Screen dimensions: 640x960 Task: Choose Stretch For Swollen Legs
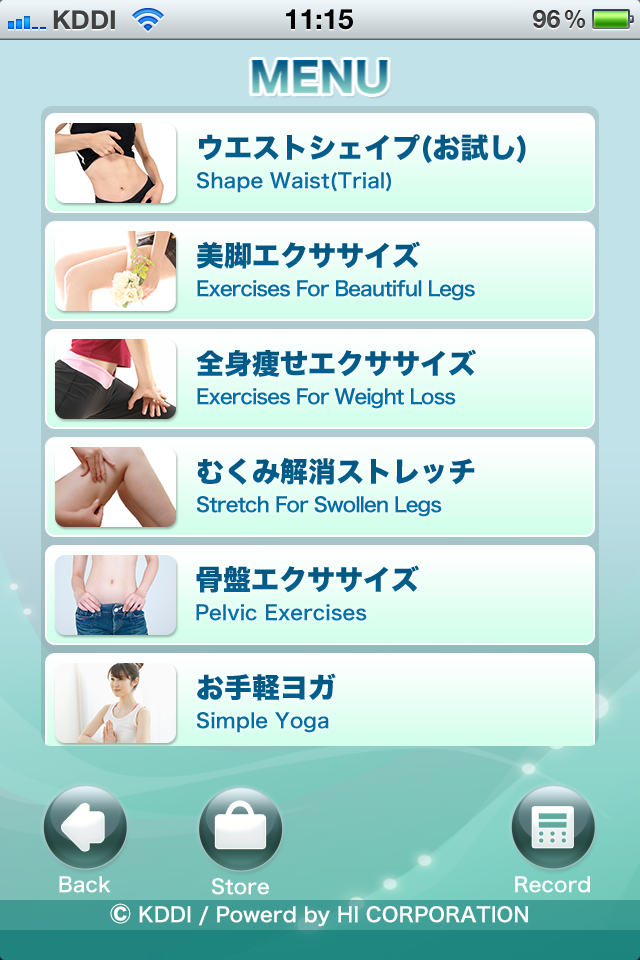320,487
